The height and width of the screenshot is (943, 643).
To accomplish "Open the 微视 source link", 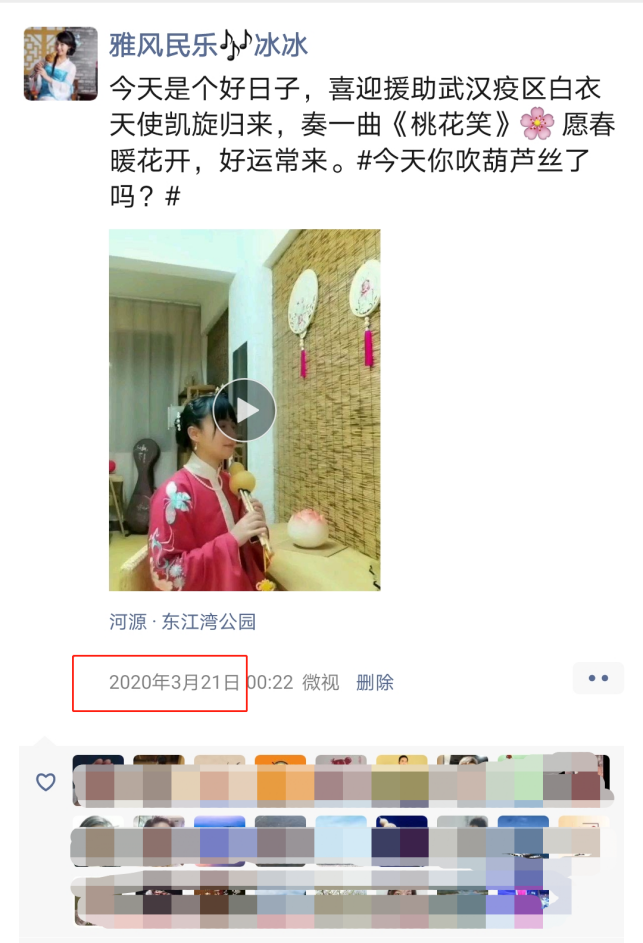I will pos(321,683).
